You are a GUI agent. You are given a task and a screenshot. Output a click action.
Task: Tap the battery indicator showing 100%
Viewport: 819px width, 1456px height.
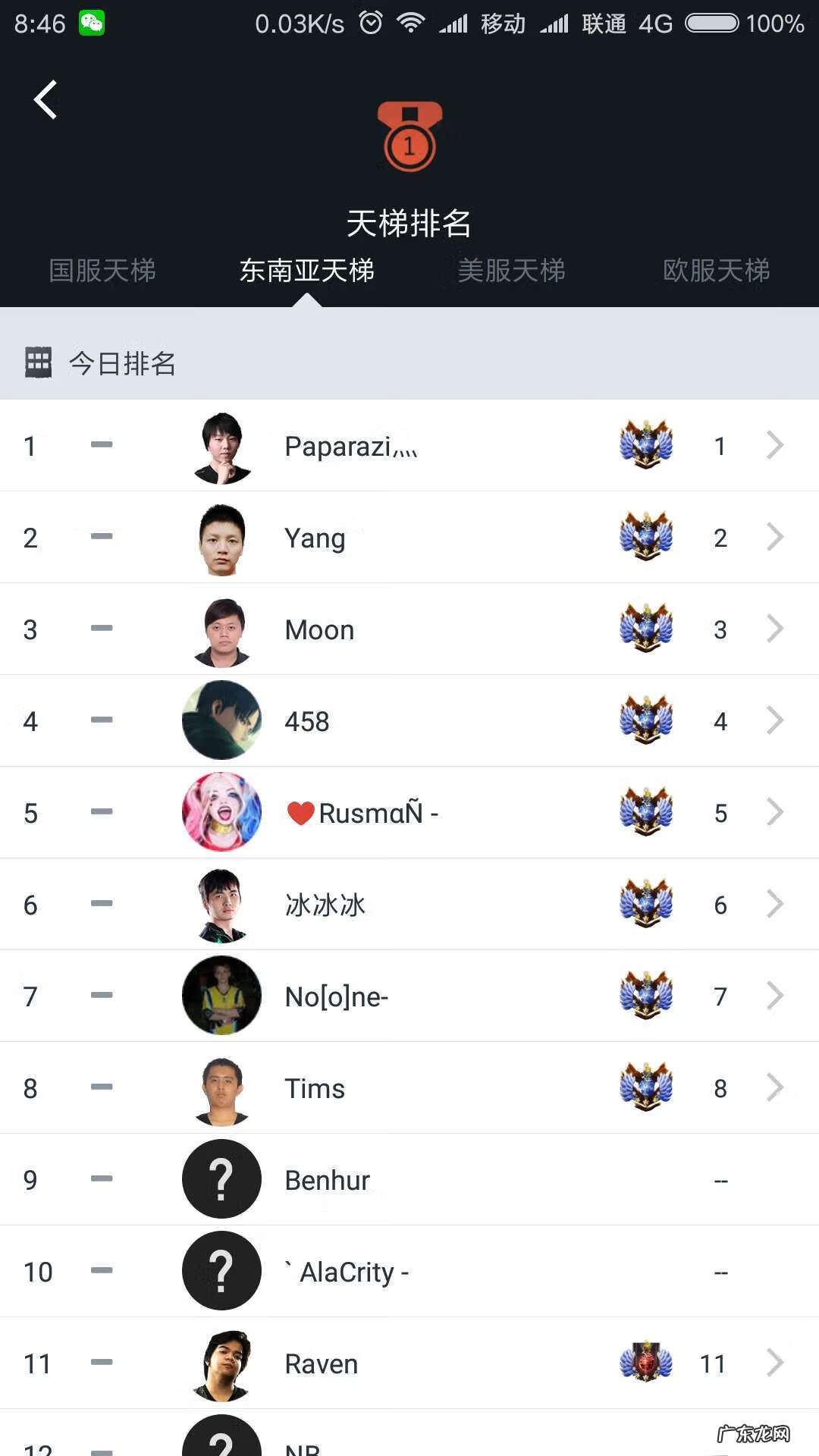click(x=711, y=23)
